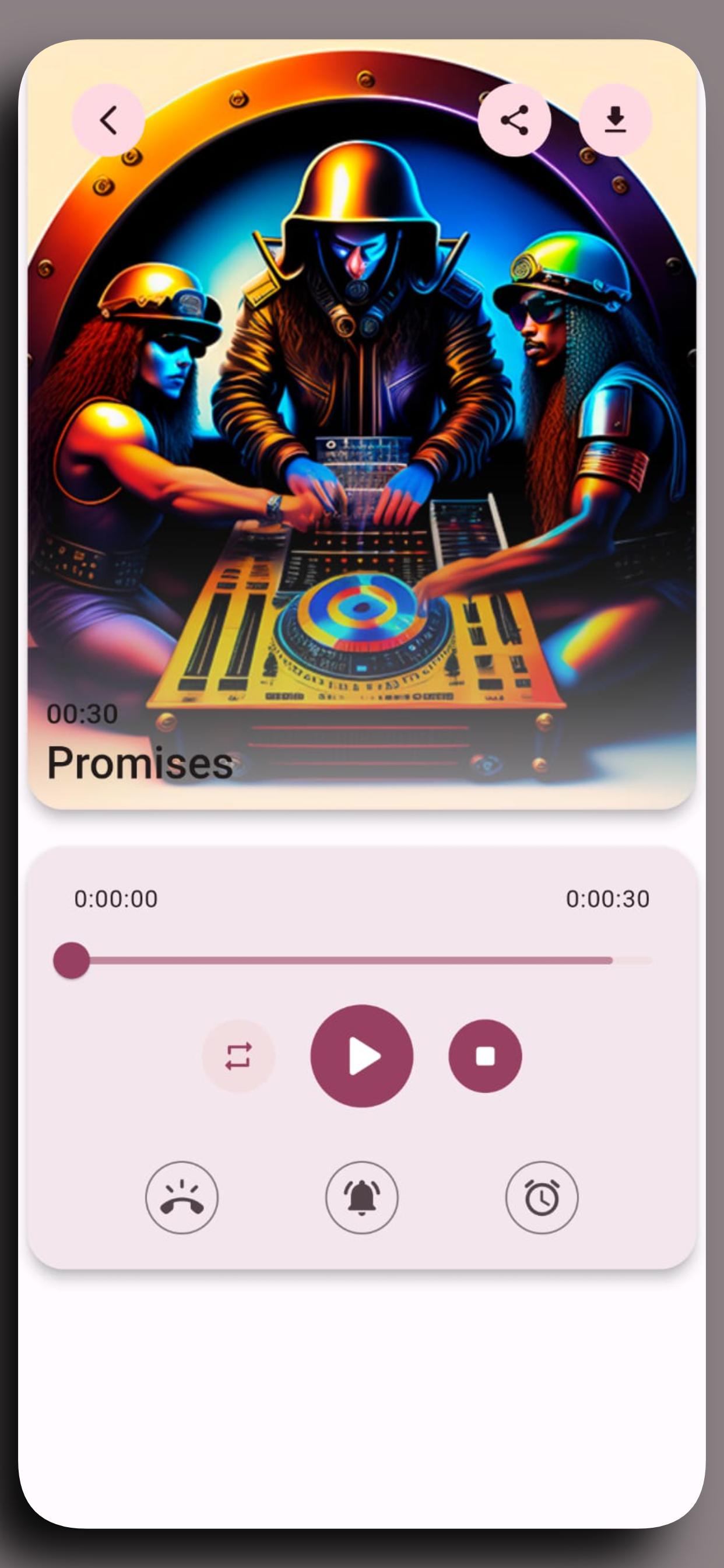
Task: Set as call ringtone
Action: 181,1198
